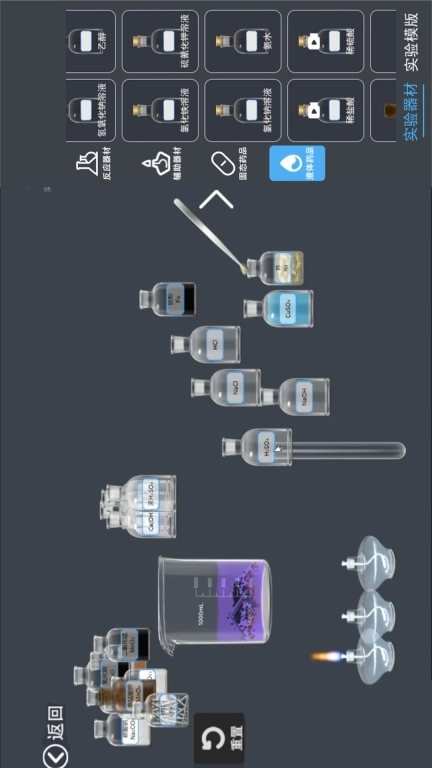Switch to the 实验模版 tab
Viewport: 432px width, 768px height.
[x=412, y=42]
